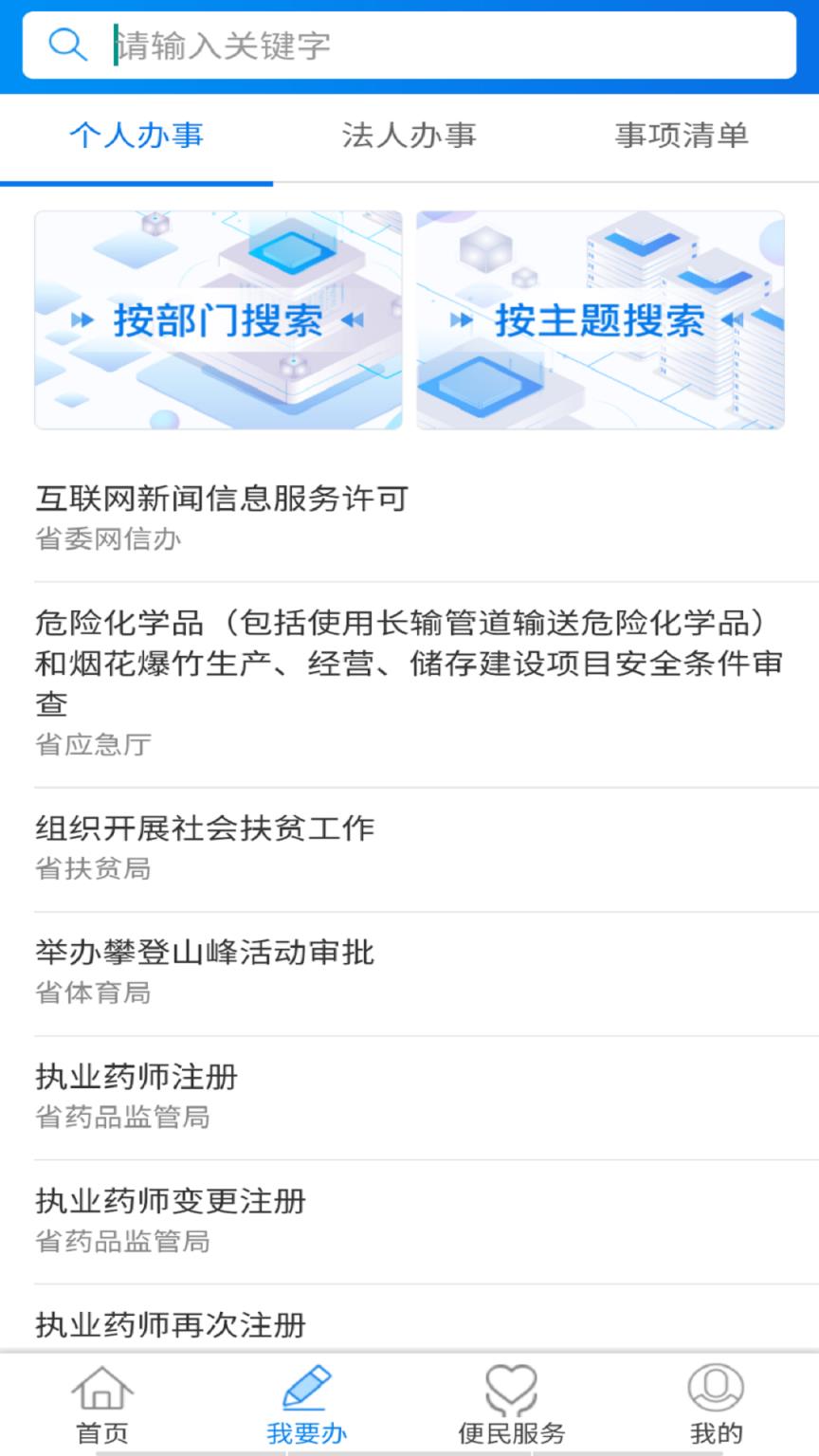Open 互联网新闻信息服务许可 service entry
The width and height of the screenshot is (819, 1456).
[x=220, y=500]
